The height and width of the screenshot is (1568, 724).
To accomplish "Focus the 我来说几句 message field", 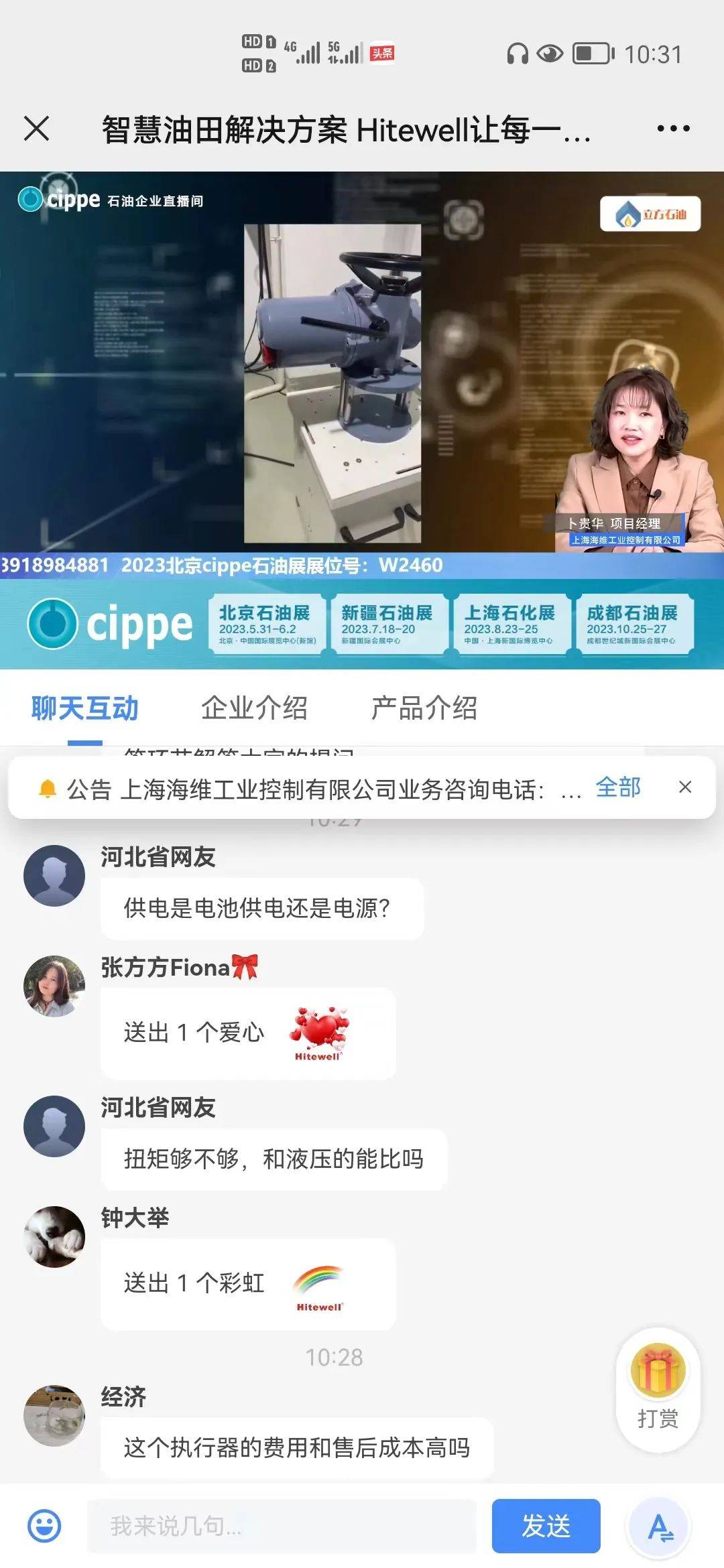I will 282,1526.
